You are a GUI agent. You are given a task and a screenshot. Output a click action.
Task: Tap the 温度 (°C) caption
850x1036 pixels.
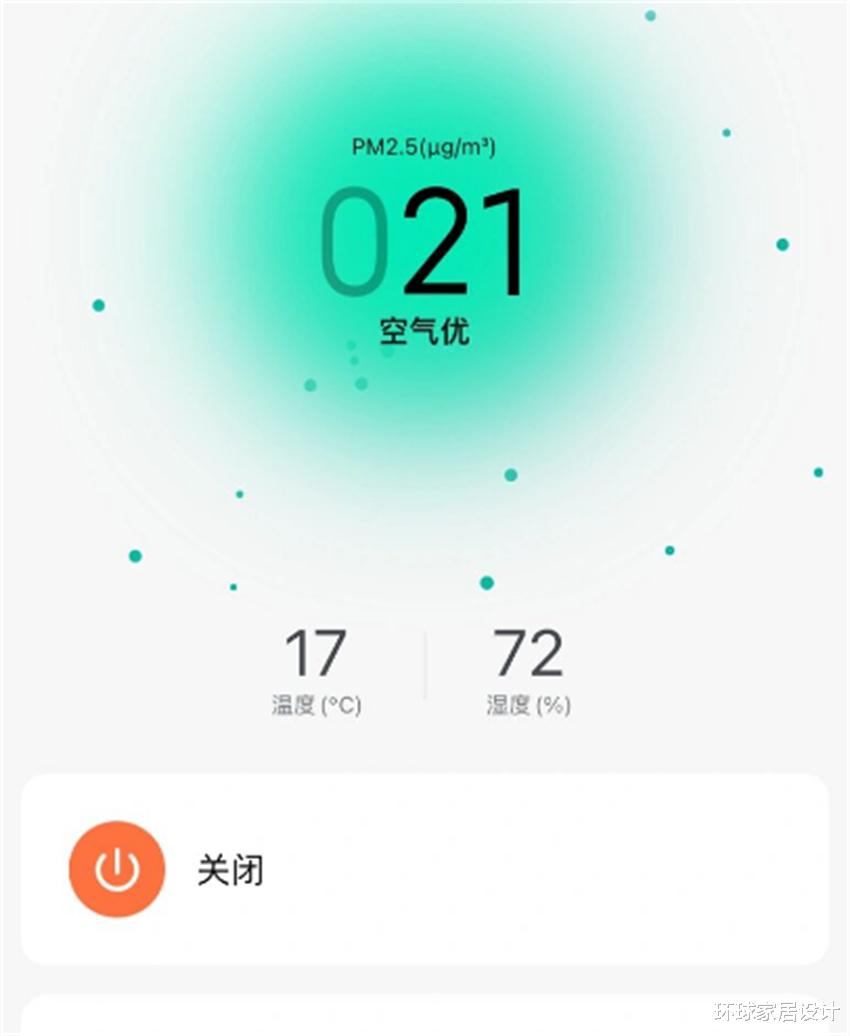[x=317, y=704]
